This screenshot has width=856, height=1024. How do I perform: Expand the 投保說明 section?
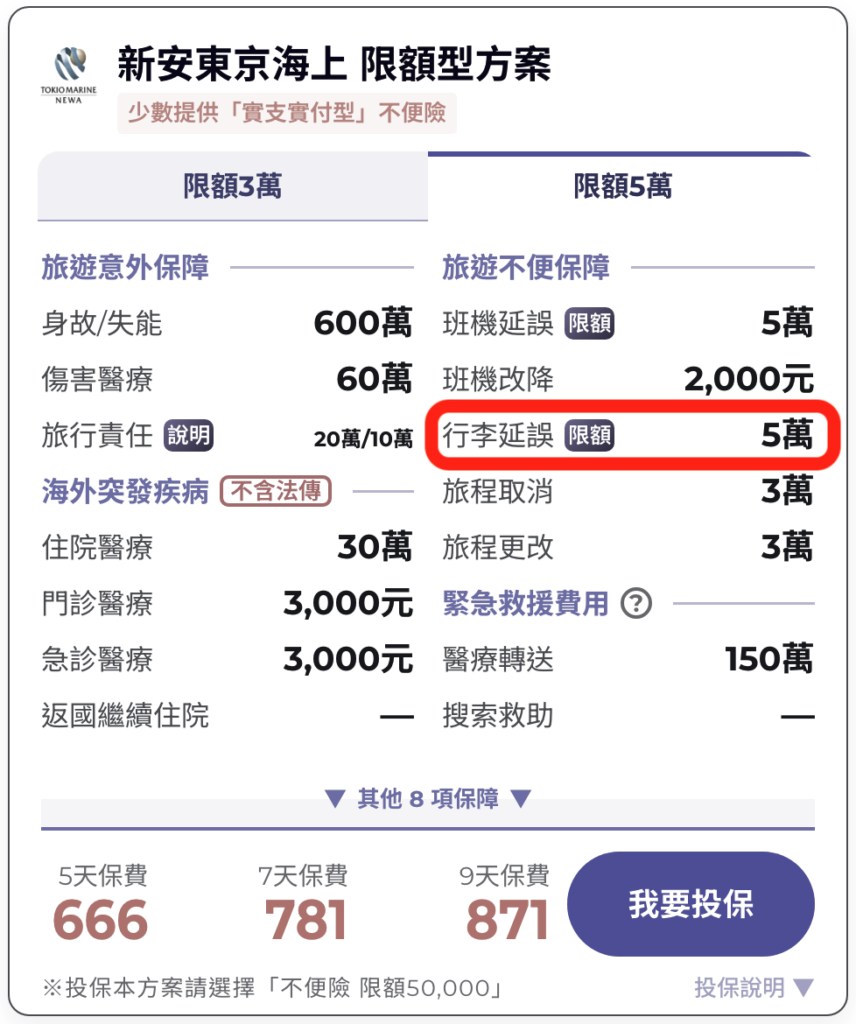click(755, 988)
